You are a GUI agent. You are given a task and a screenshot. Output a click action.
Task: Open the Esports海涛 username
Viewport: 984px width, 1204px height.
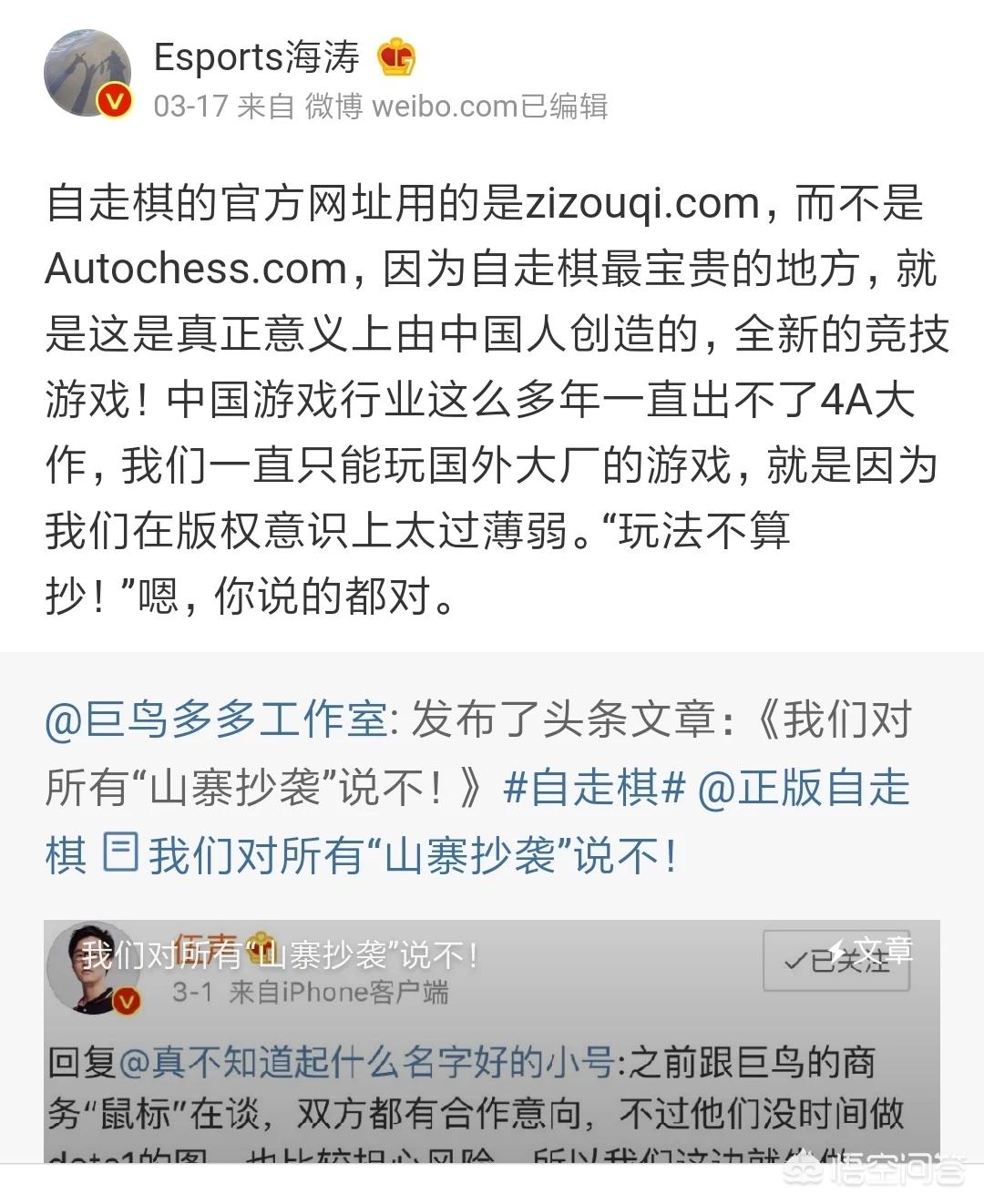[257, 57]
